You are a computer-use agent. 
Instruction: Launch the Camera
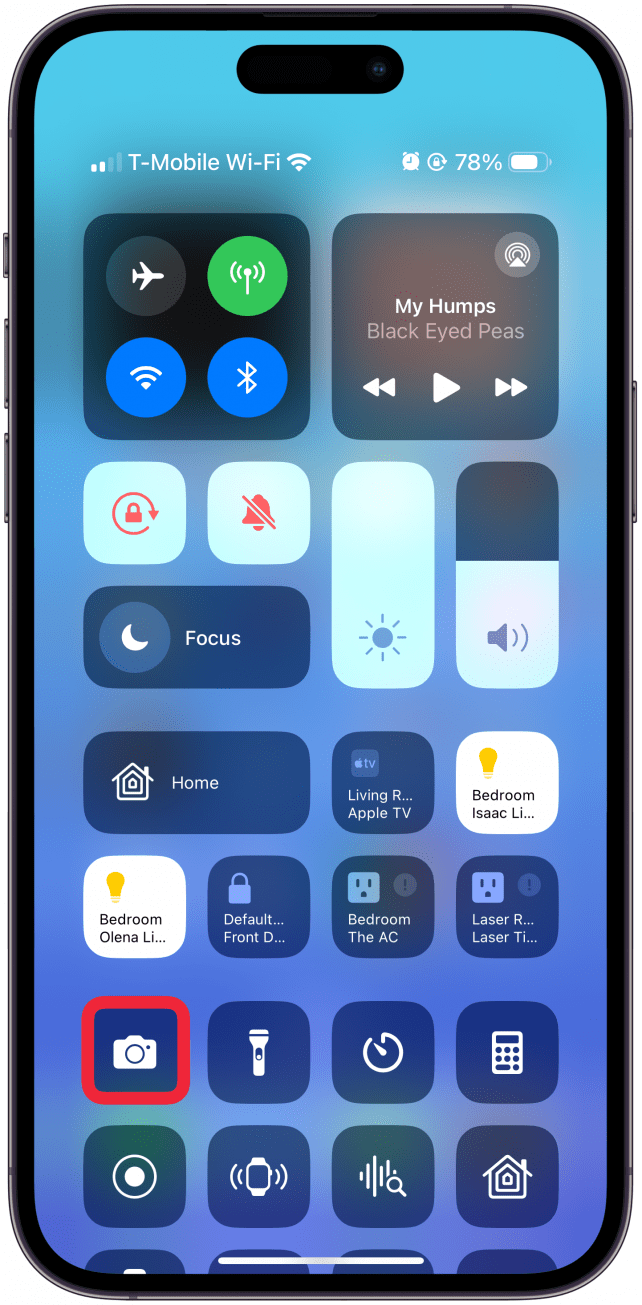click(x=135, y=1052)
